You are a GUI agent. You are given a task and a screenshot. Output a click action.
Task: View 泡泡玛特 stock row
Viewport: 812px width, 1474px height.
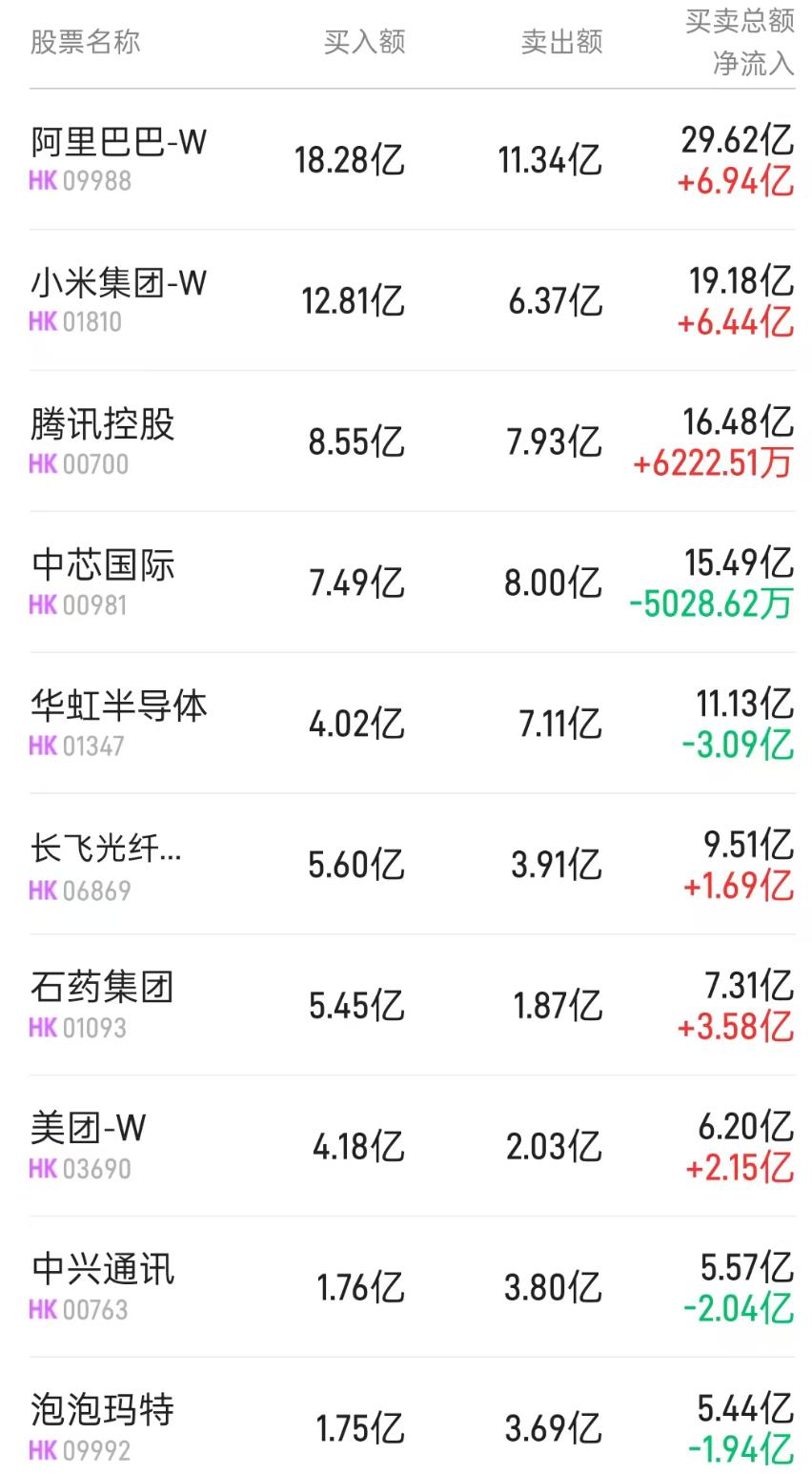tap(100, 1411)
